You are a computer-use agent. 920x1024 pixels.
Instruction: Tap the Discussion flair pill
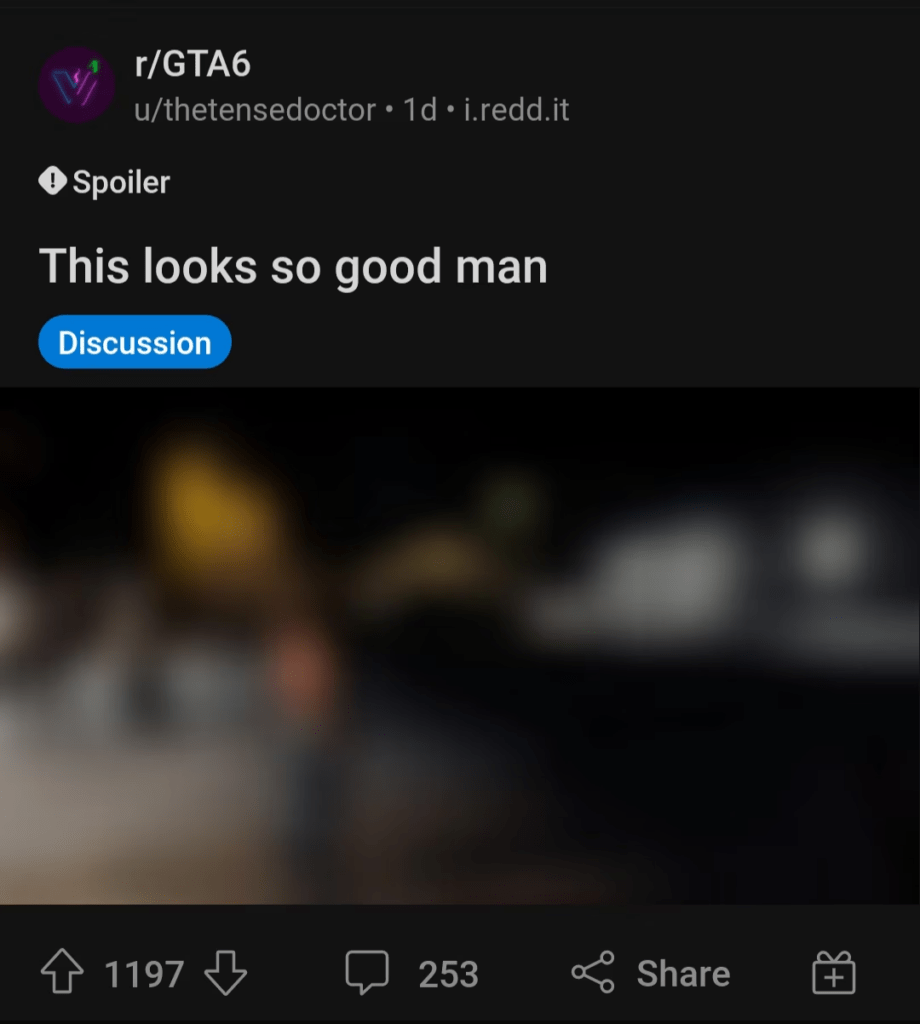coord(134,341)
